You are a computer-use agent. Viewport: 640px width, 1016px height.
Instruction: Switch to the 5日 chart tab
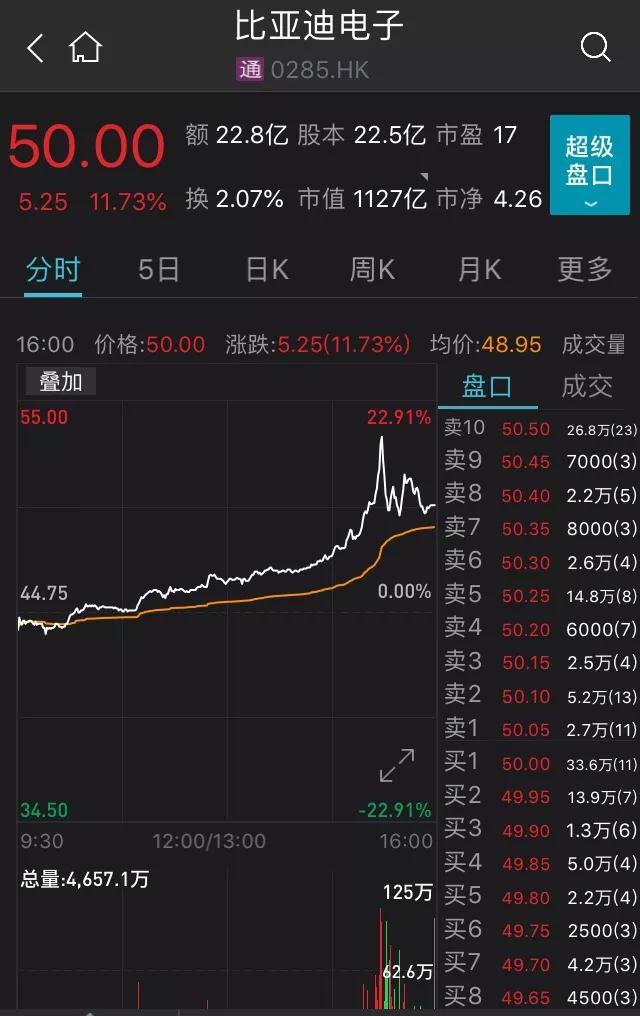159,269
